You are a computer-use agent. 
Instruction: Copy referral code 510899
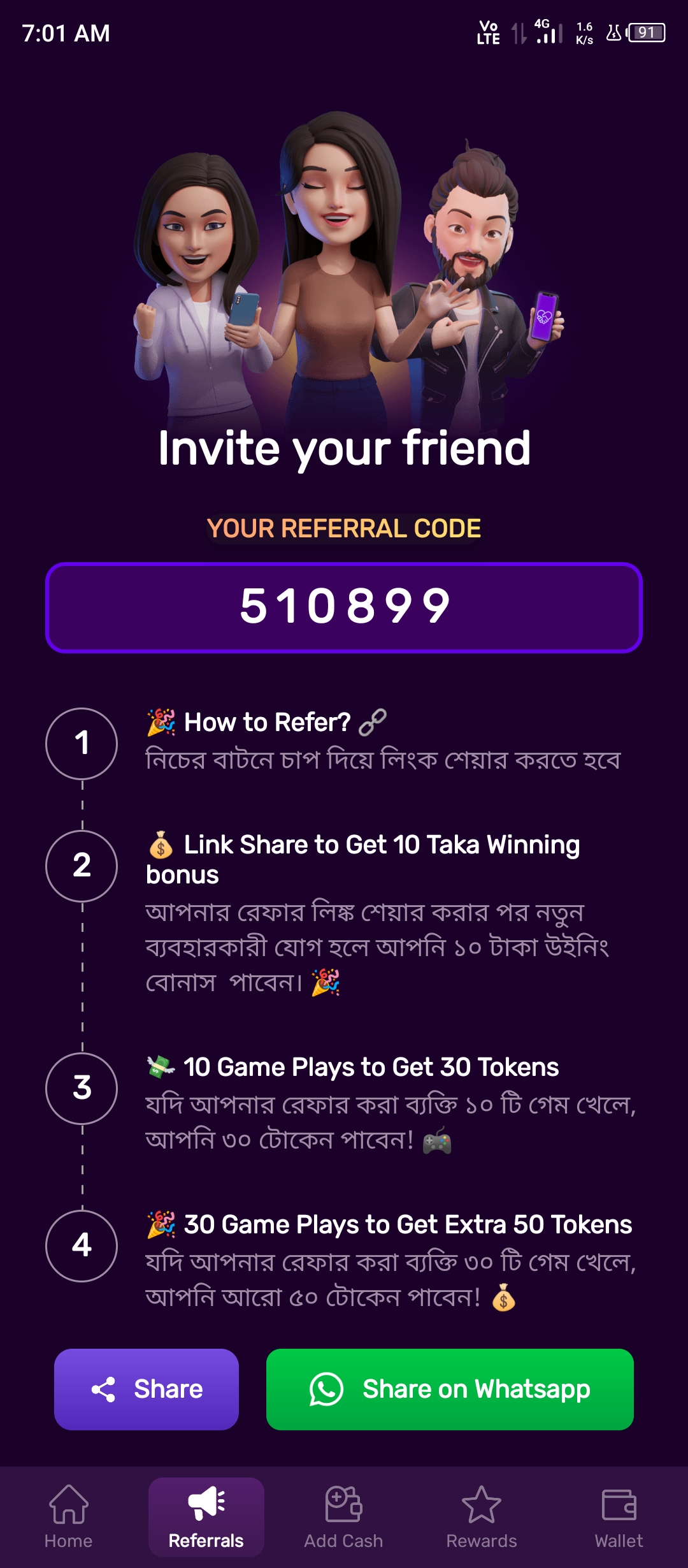[x=344, y=607]
